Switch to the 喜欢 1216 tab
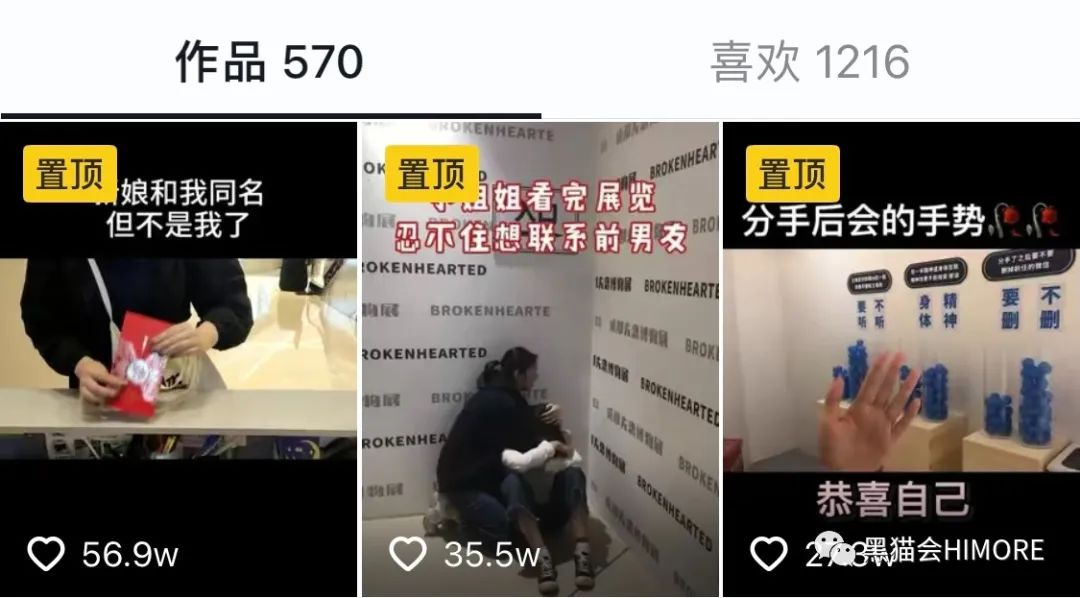The image size is (1080, 598). (810, 62)
